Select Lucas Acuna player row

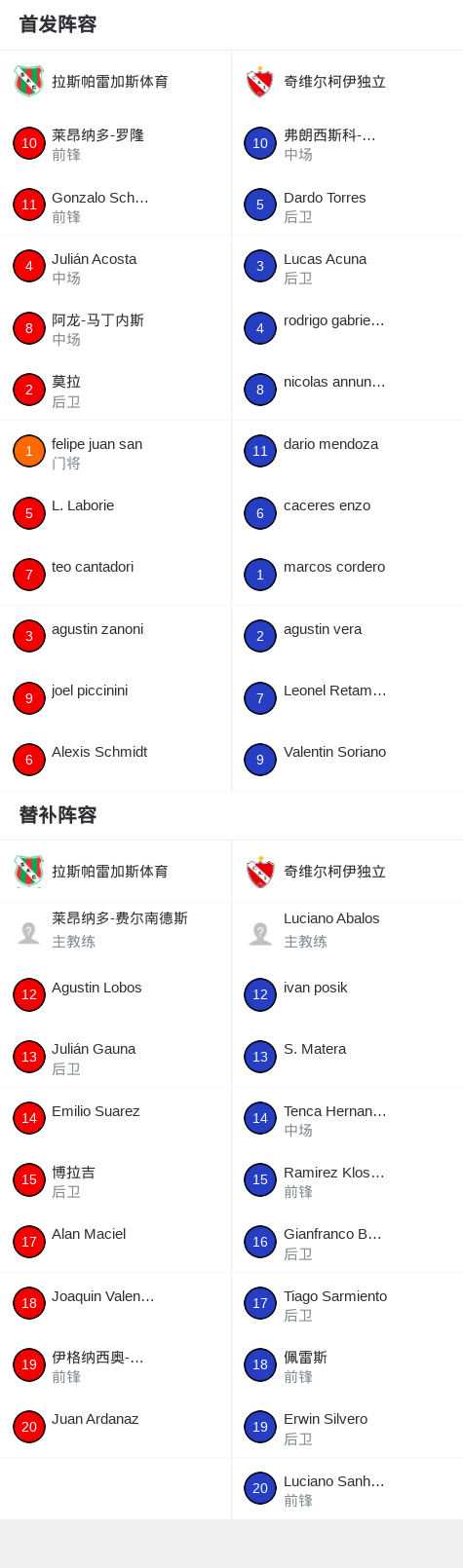click(x=347, y=267)
